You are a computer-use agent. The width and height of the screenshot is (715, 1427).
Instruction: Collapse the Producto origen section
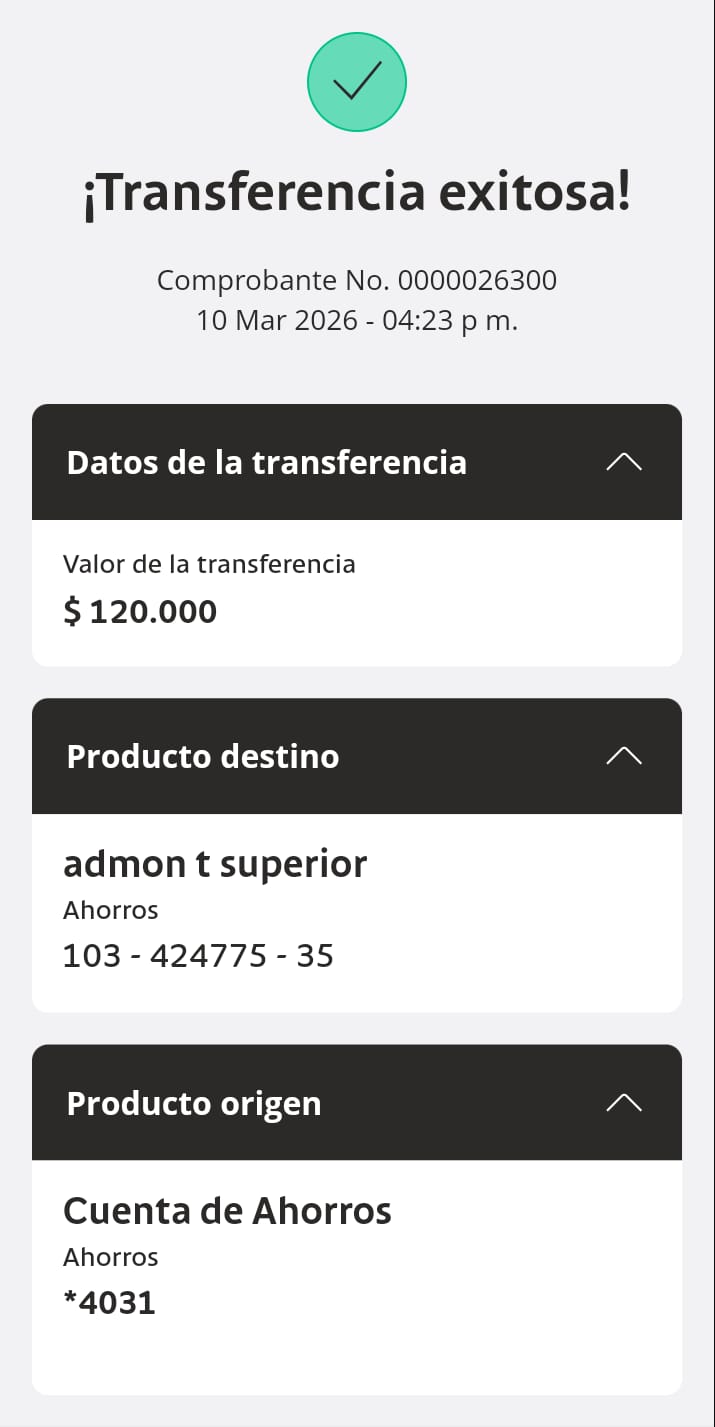click(x=624, y=1103)
